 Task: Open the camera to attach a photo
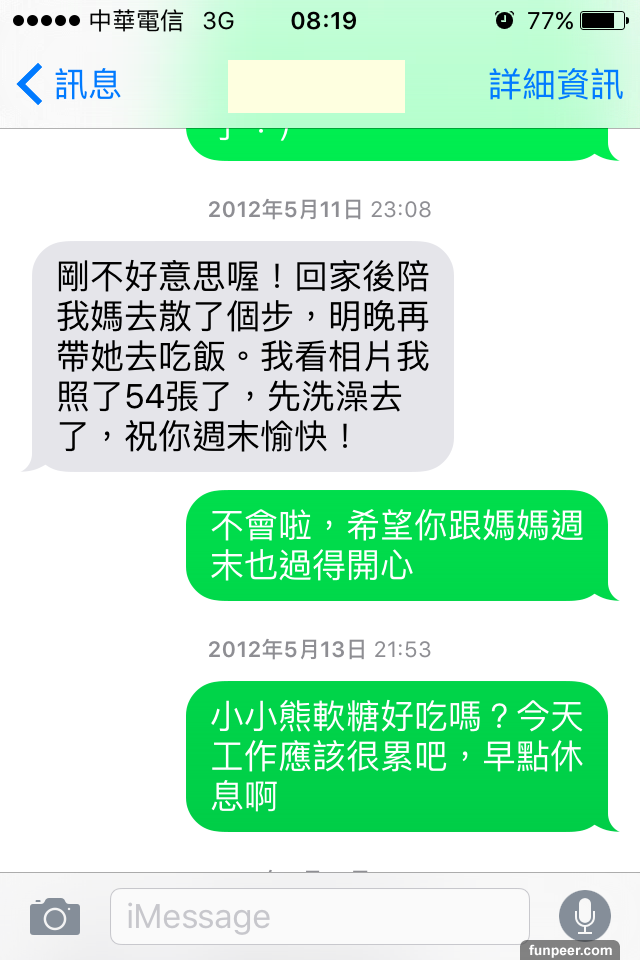[x=55, y=916]
